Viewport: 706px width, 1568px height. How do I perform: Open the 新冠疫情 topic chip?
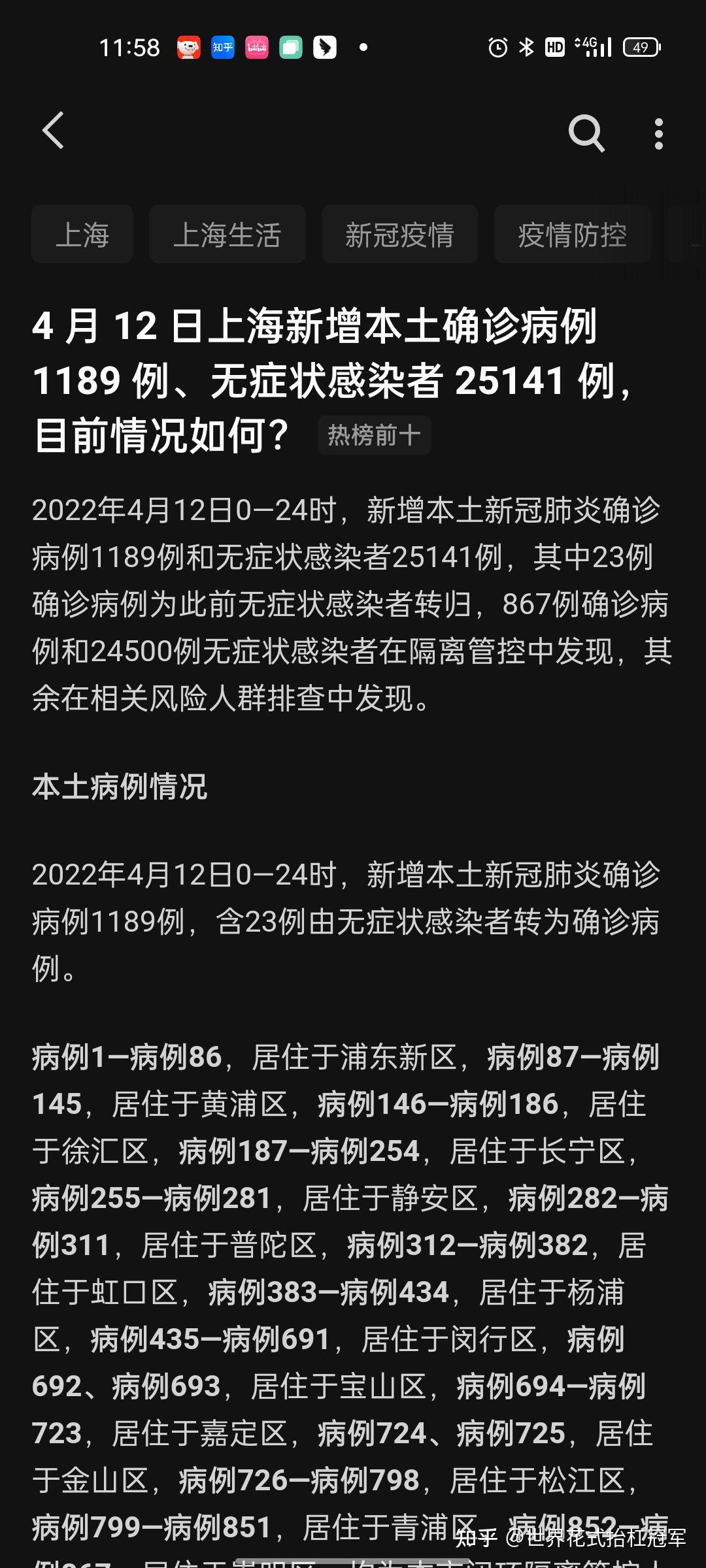coord(400,235)
